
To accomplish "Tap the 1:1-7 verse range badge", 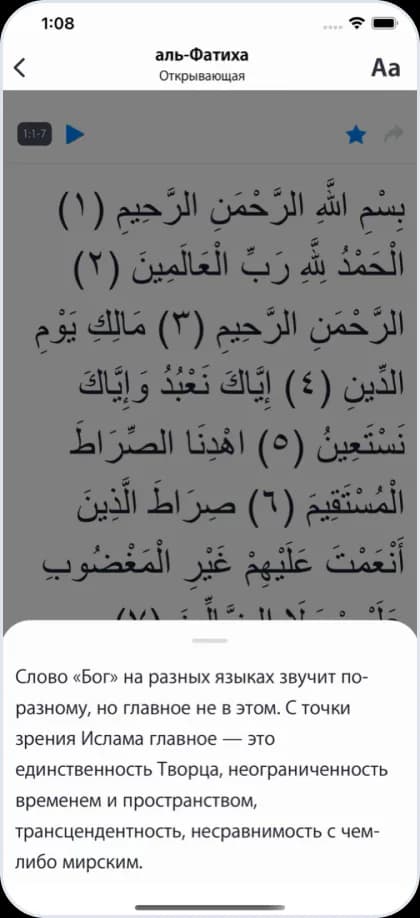I will coord(35,135).
